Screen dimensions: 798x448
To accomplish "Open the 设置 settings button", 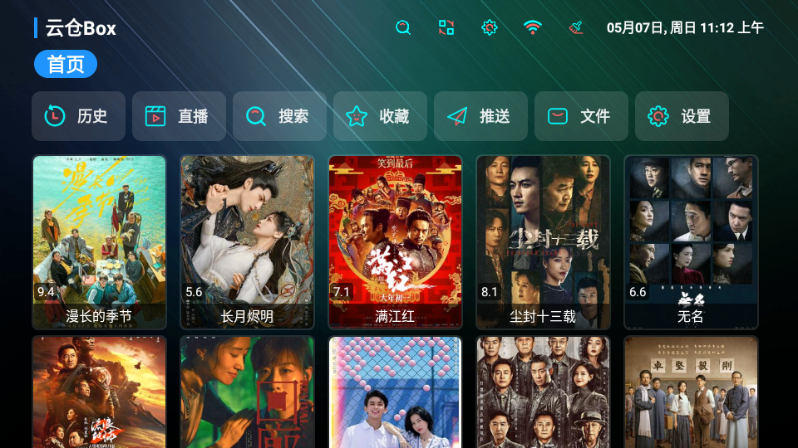I will pyautogui.click(x=681, y=116).
